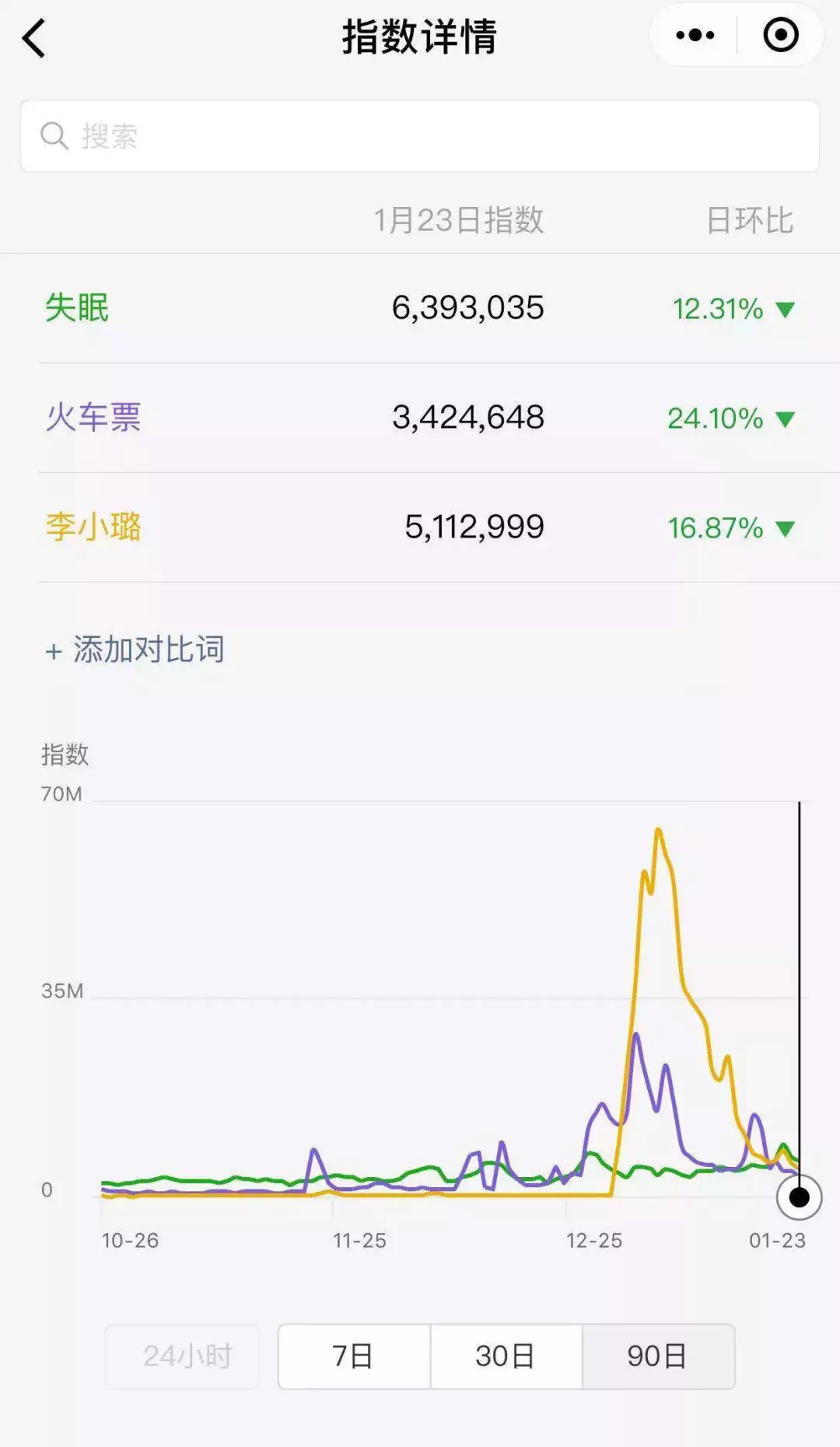Viewport: 840px width, 1447px height.
Task: Go back using the top-left arrow
Action: (34, 37)
